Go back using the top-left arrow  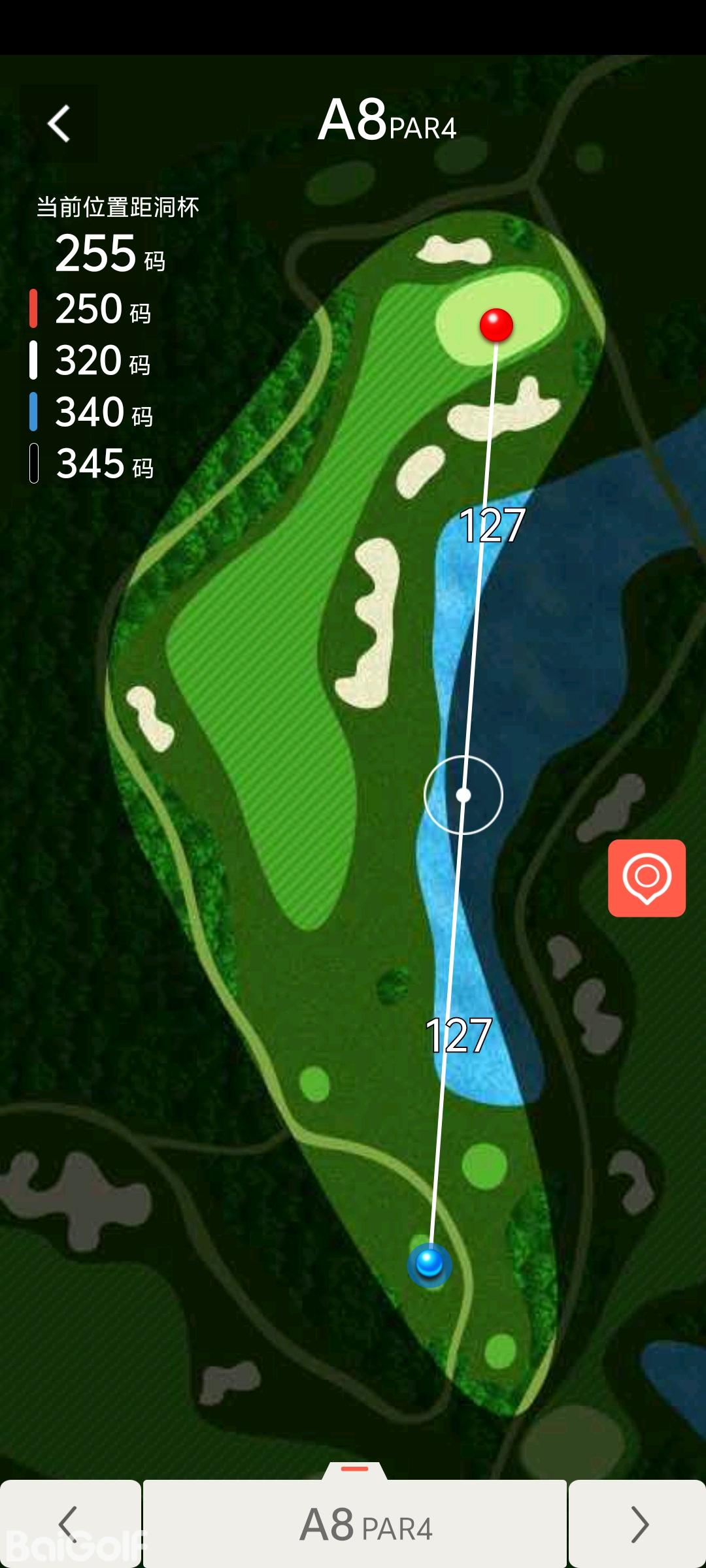tap(59, 123)
